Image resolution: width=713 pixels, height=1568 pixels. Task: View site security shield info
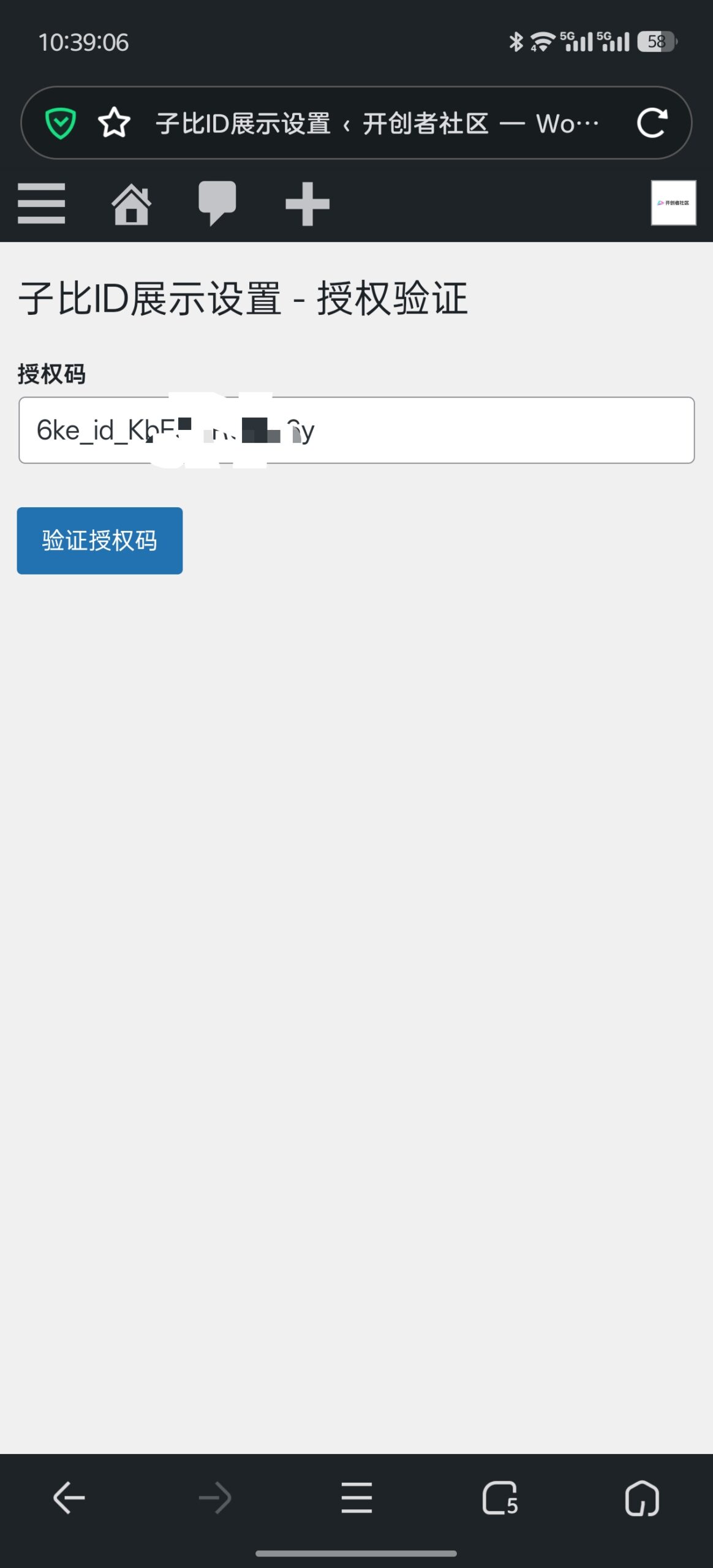click(x=61, y=123)
